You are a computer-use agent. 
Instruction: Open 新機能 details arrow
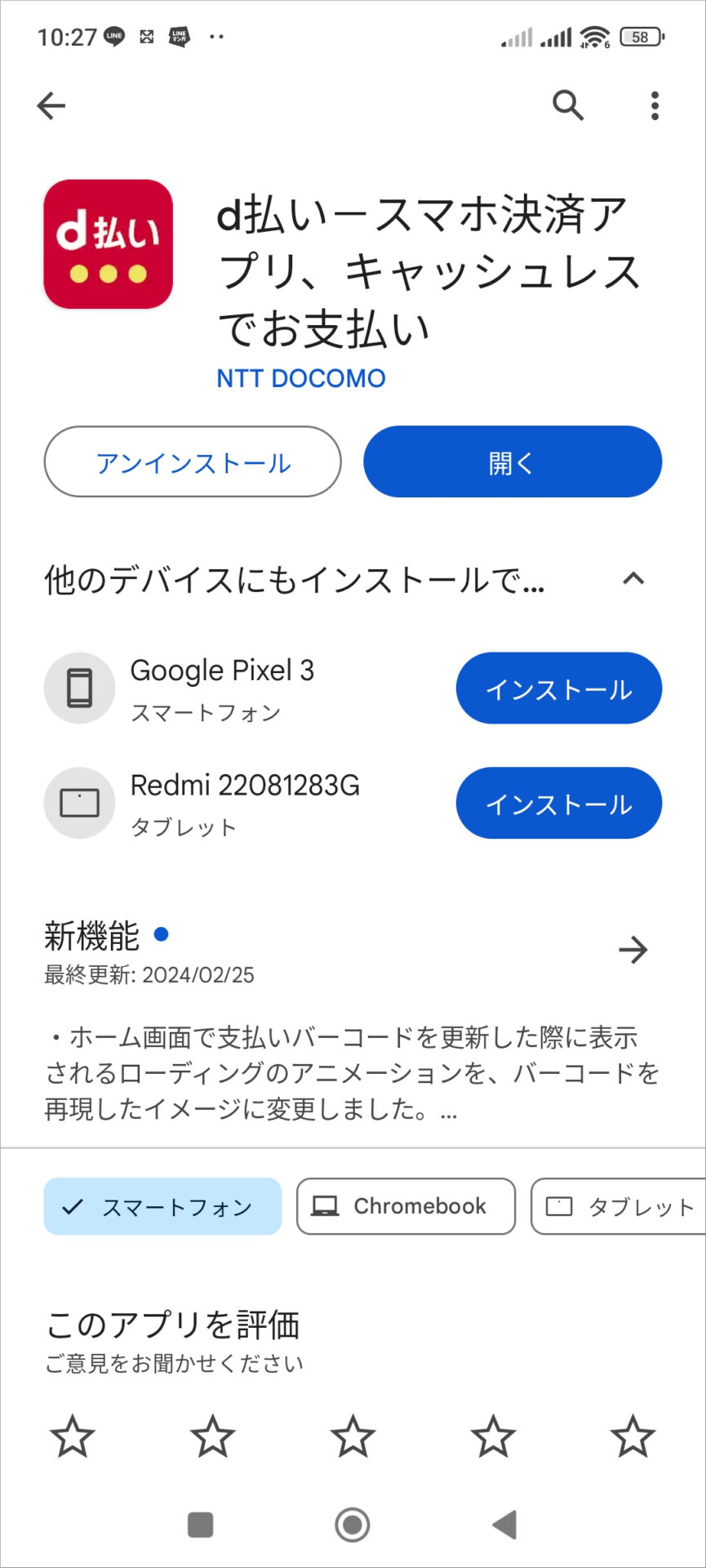(x=633, y=950)
